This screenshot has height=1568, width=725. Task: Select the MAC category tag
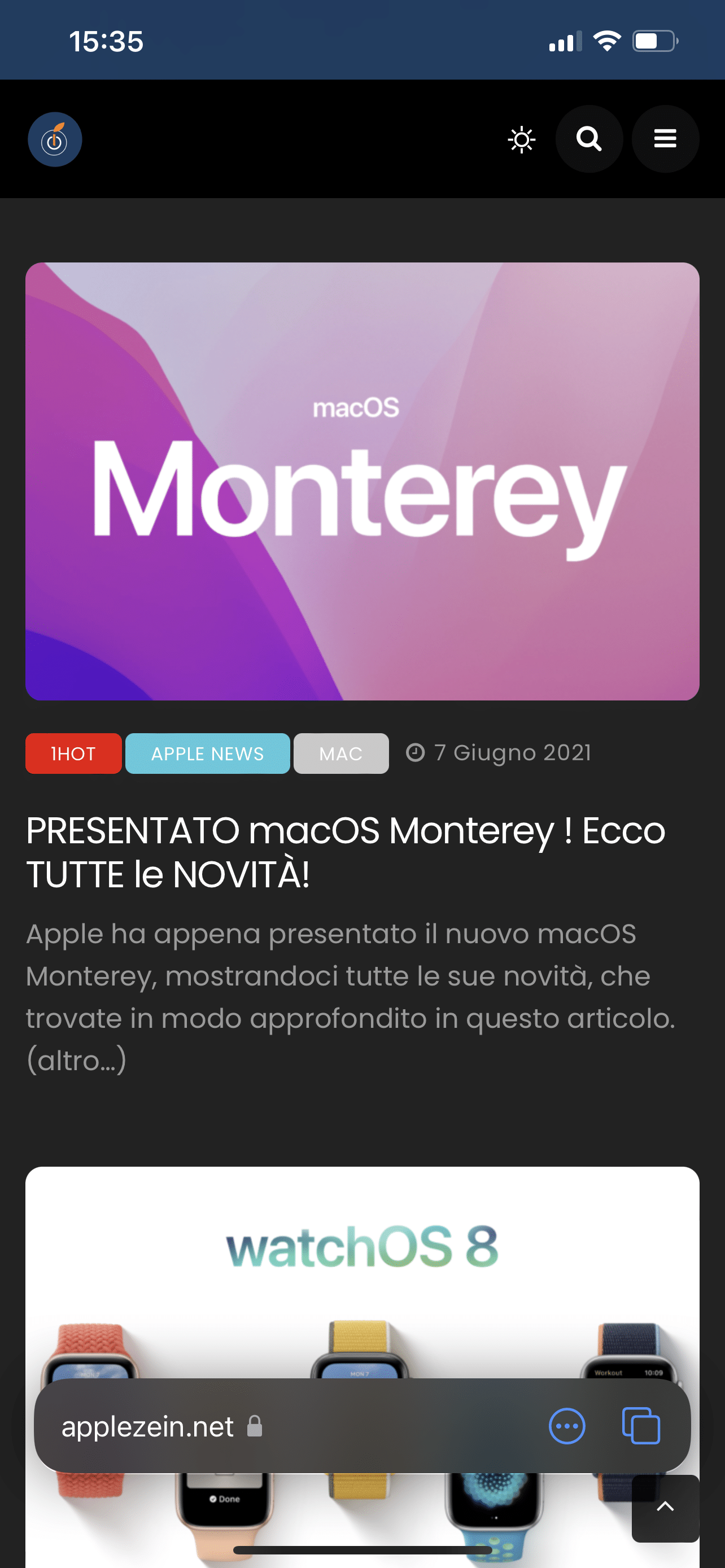pos(341,754)
